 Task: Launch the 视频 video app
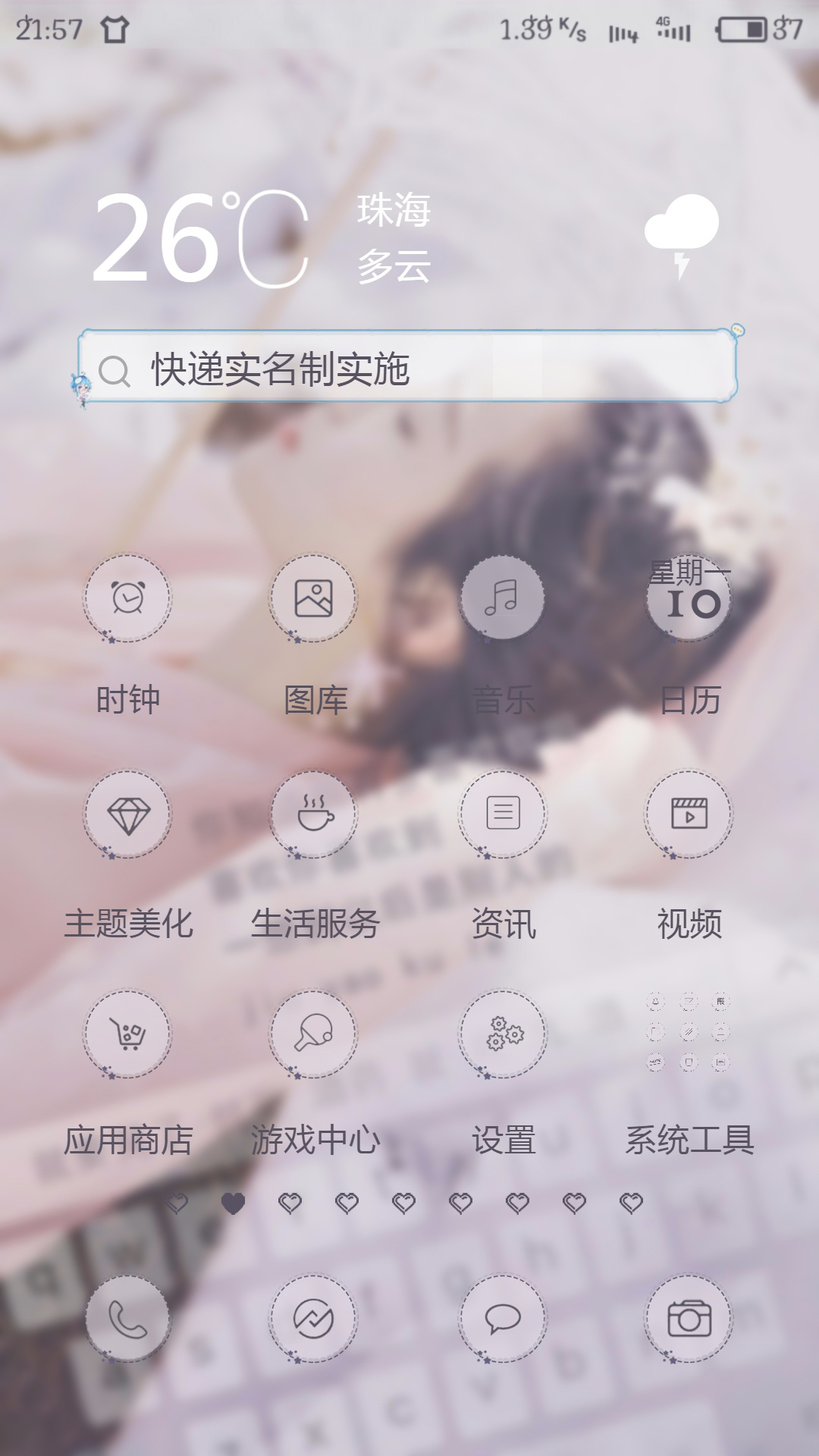(x=689, y=815)
